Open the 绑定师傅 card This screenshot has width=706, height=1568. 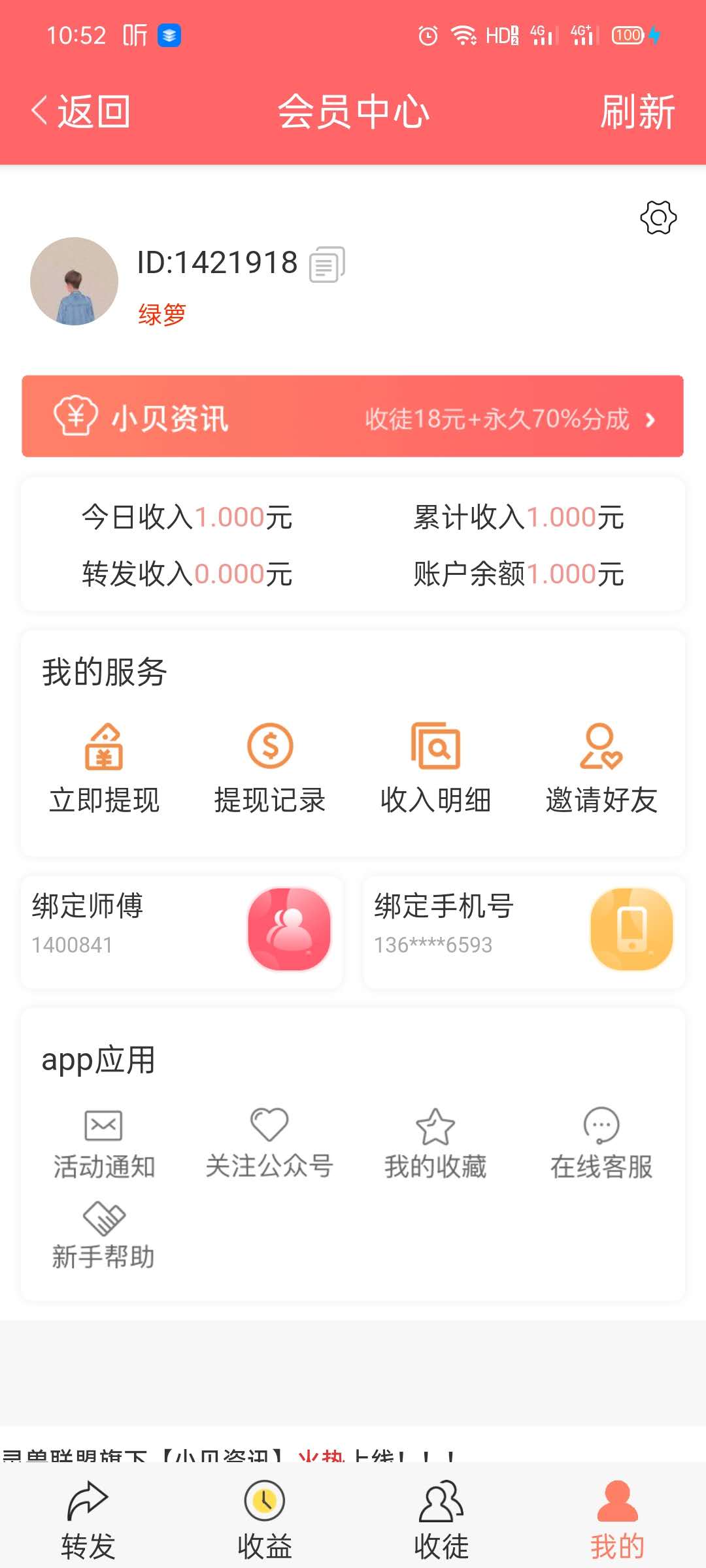pos(182,931)
